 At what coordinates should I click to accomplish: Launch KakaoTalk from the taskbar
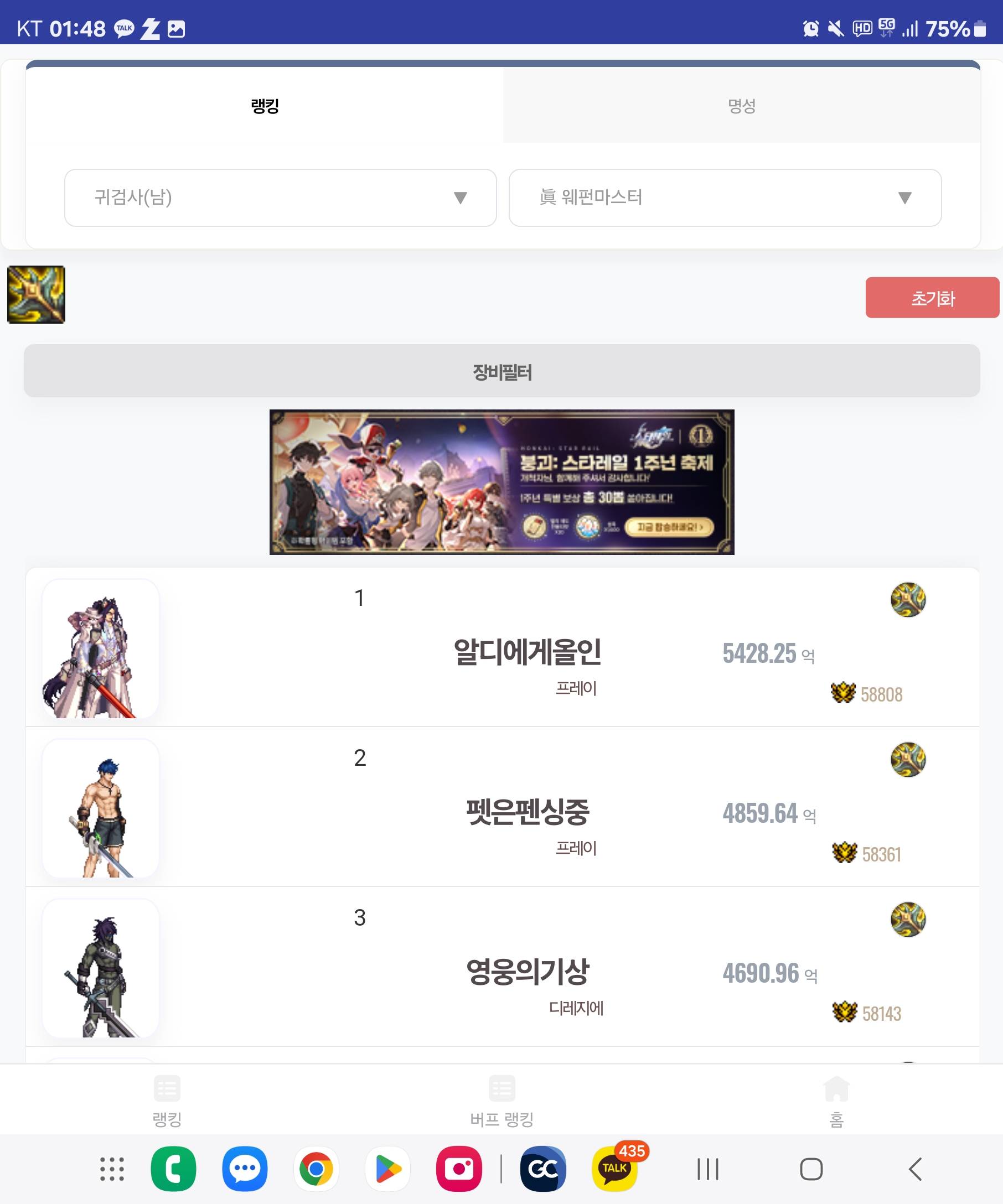pyautogui.click(x=614, y=1169)
